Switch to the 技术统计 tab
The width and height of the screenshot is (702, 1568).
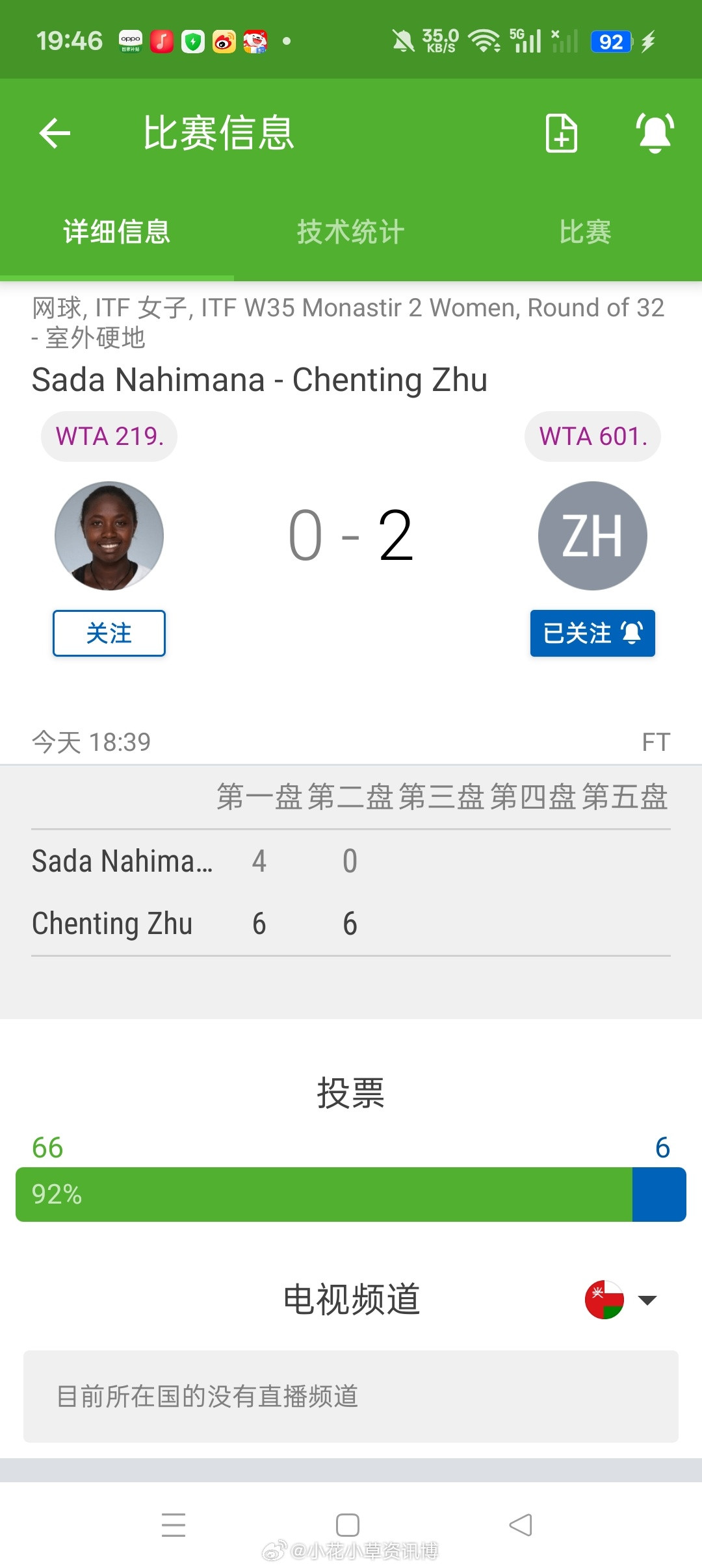coord(350,232)
